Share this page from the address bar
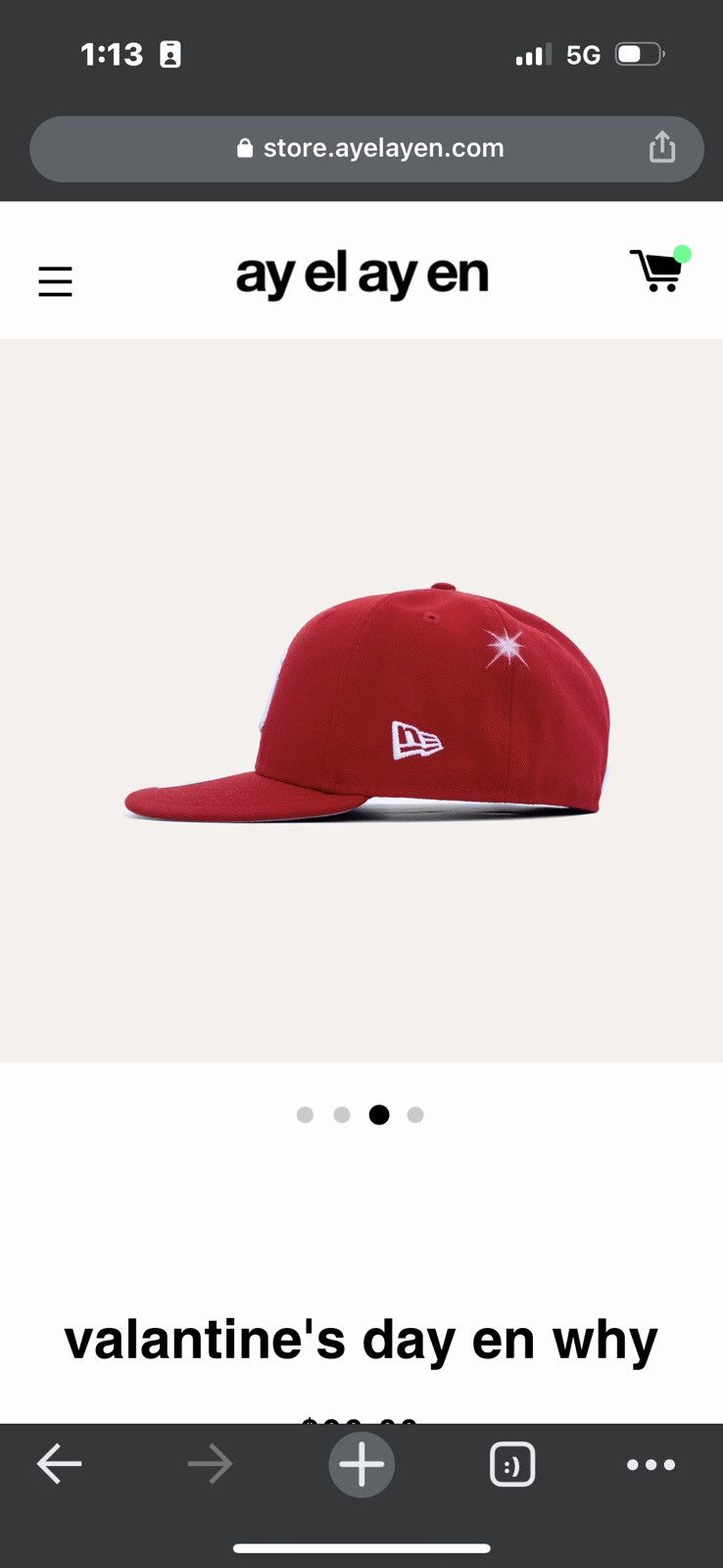 (x=662, y=147)
